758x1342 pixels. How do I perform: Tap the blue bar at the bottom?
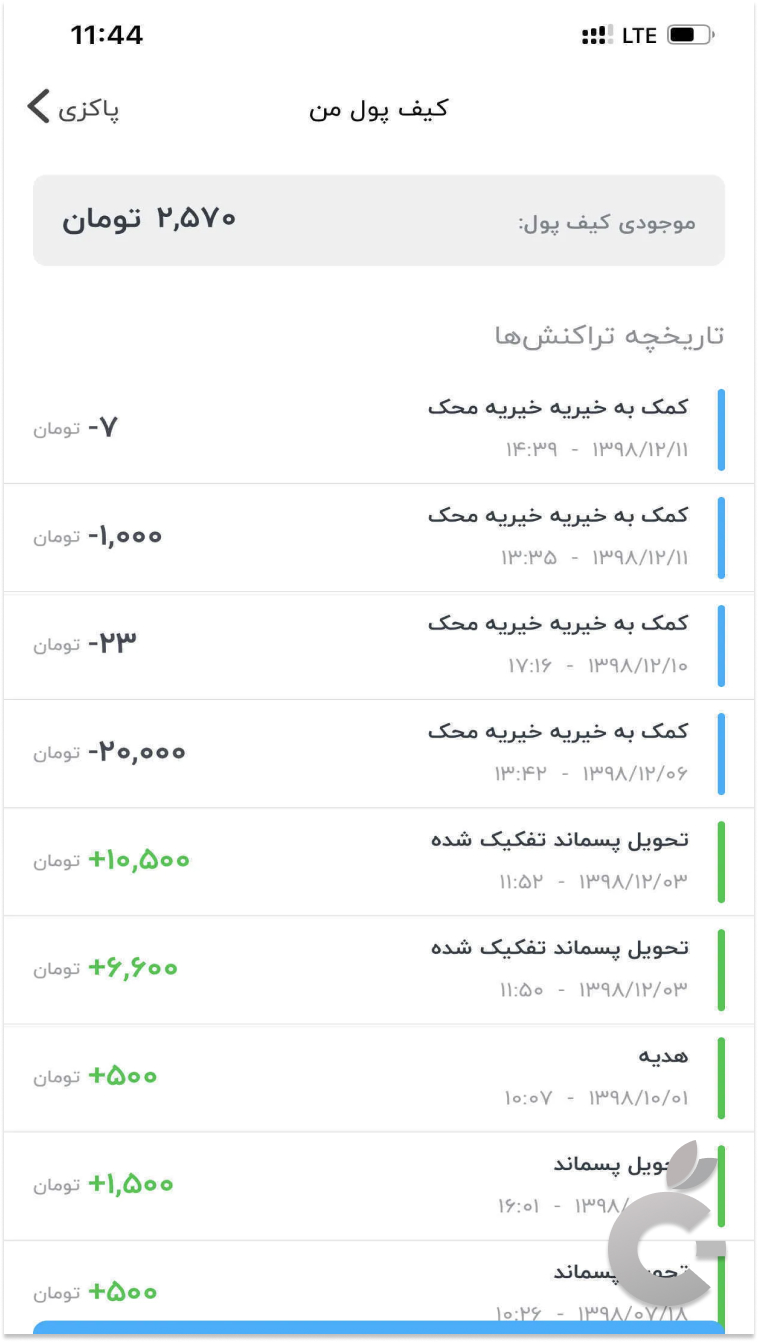[x=380, y=1332]
